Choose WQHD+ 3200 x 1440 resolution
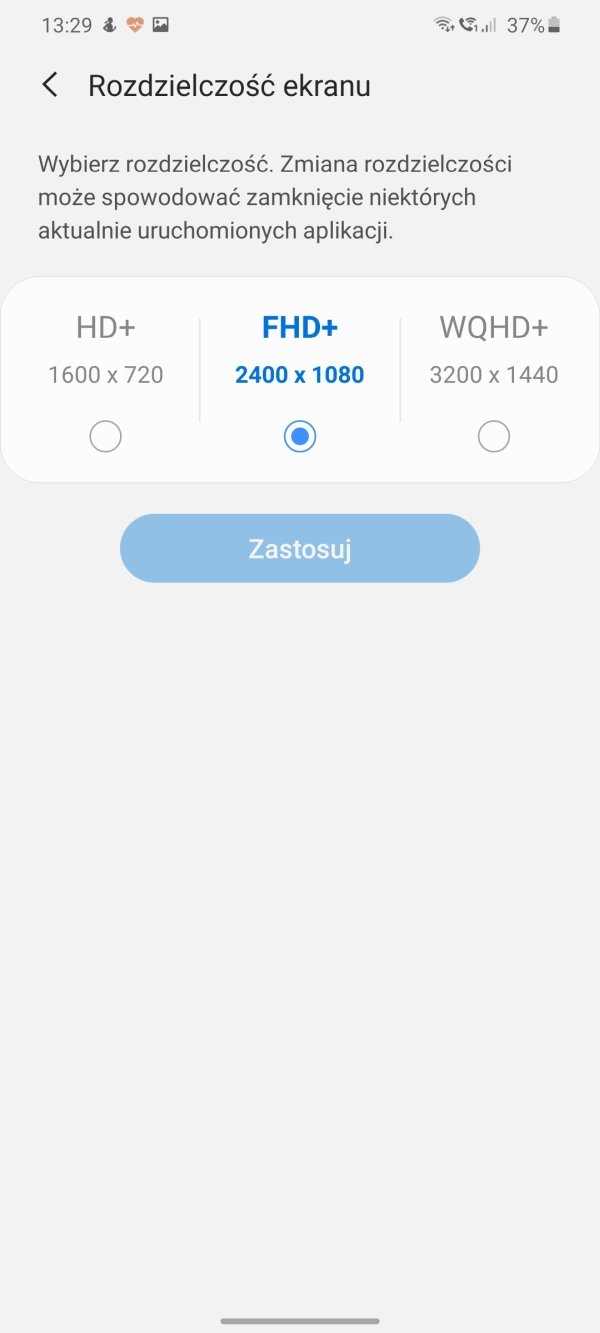The height and width of the screenshot is (1333, 600). coord(493,437)
